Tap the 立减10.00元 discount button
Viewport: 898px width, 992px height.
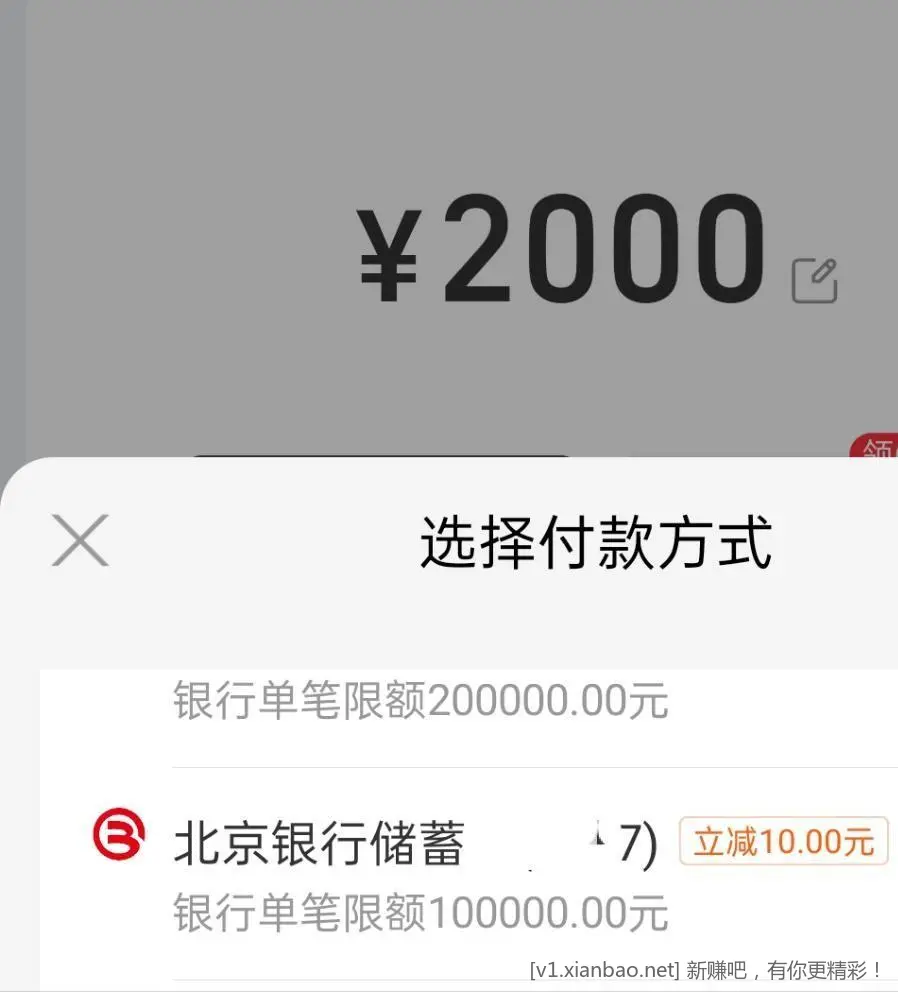pyautogui.click(x=783, y=841)
